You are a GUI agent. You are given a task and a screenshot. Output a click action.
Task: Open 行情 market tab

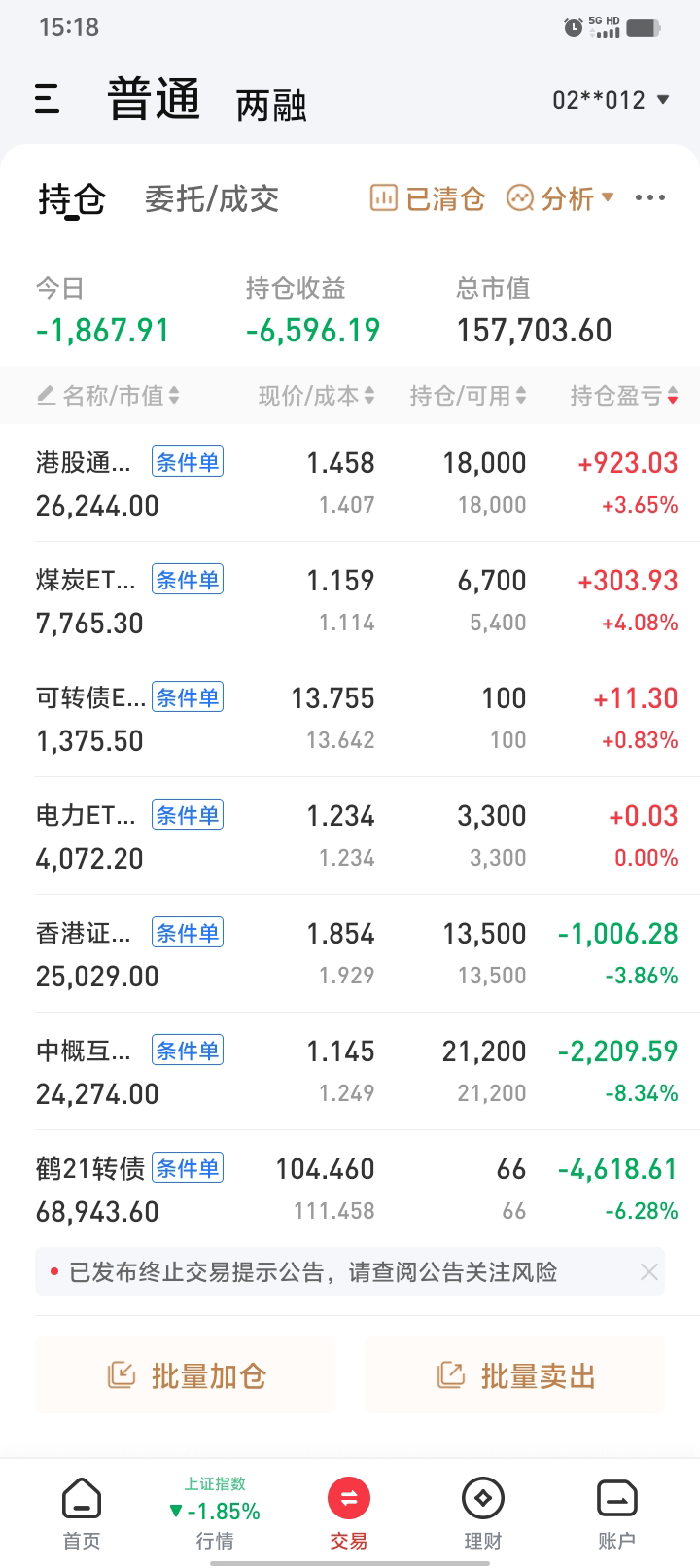click(215, 1514)
